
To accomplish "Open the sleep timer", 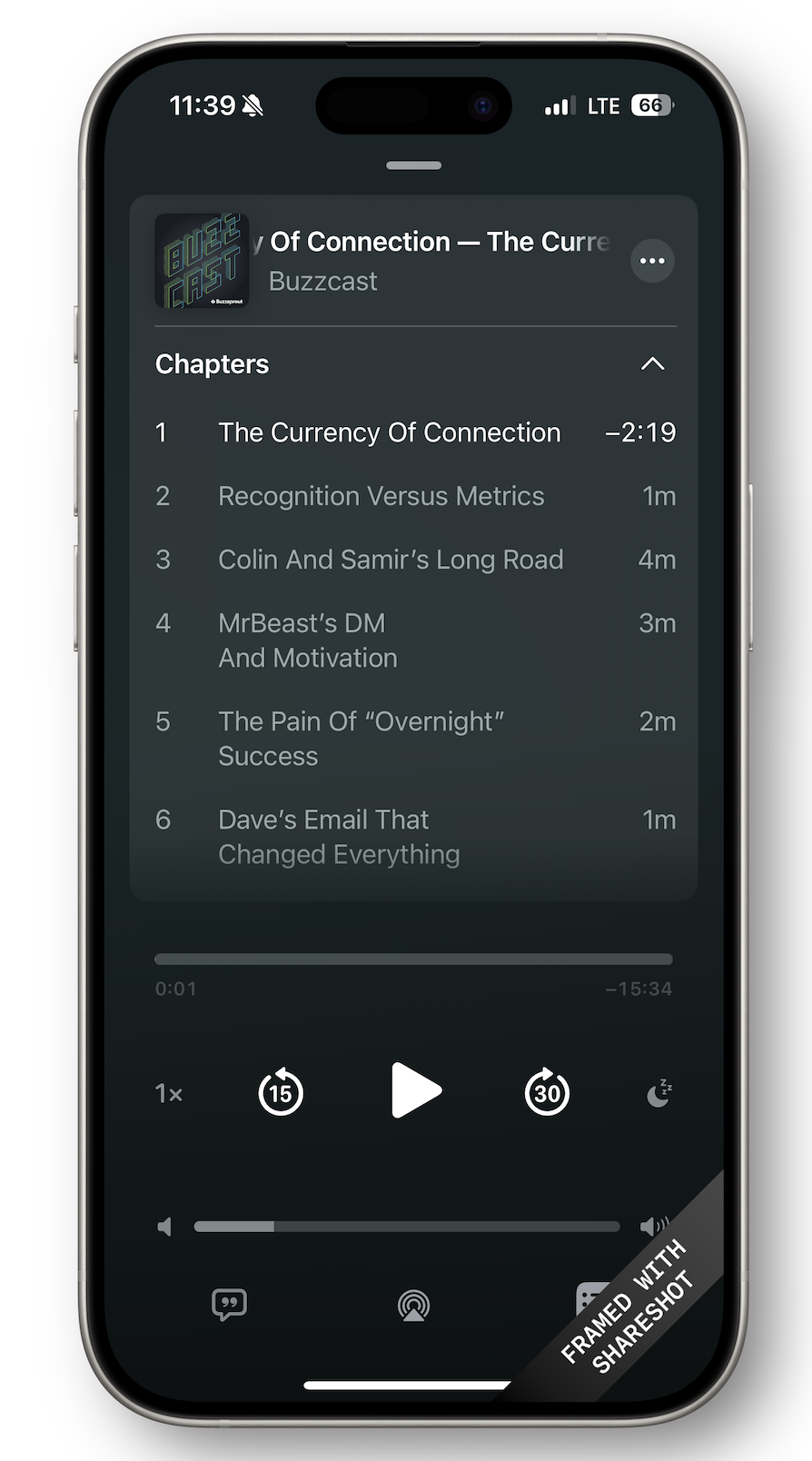I will 659,1093.
